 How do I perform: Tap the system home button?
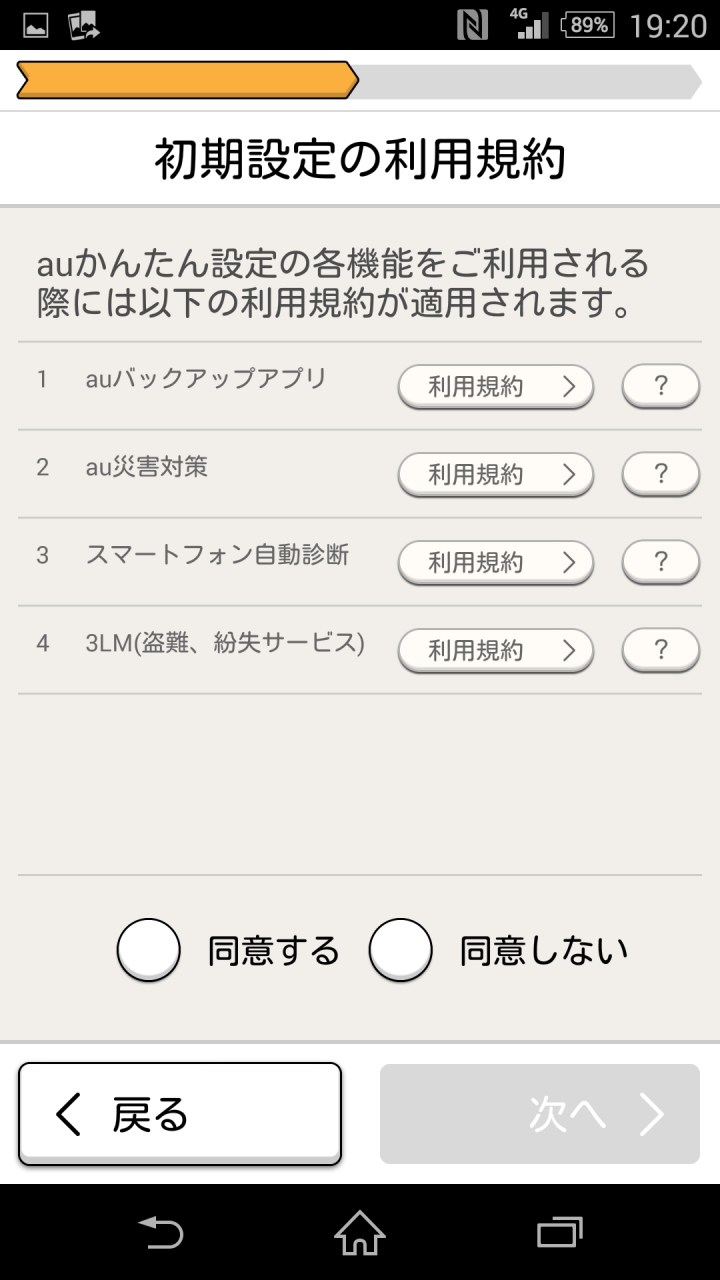(360, 1233)
